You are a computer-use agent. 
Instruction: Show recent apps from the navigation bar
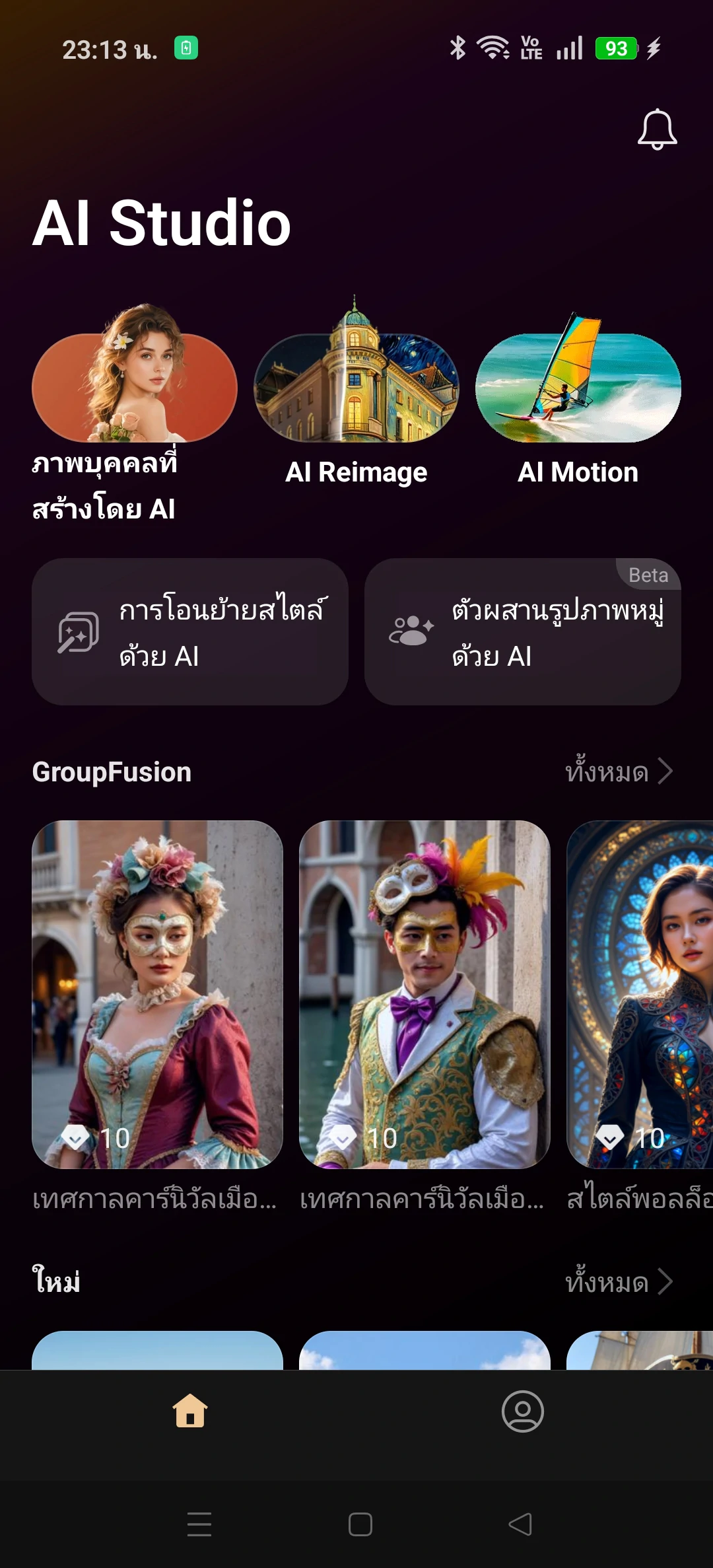click(x=199, y=1524)
